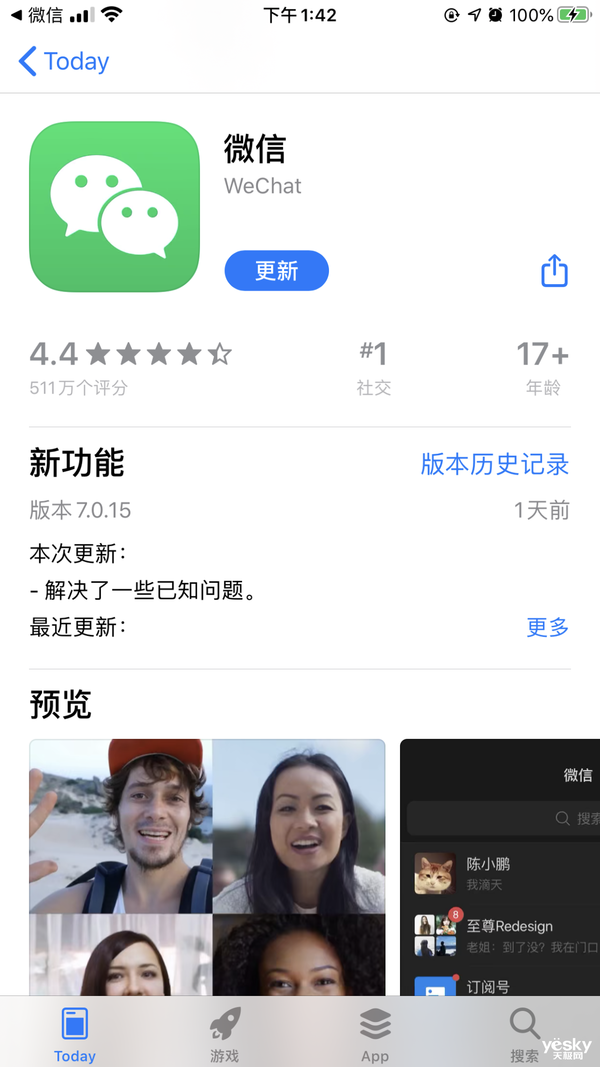Tap the 更新 button to update WeChat
This screenshot has width=600, height=1067.
pos(276,271)
